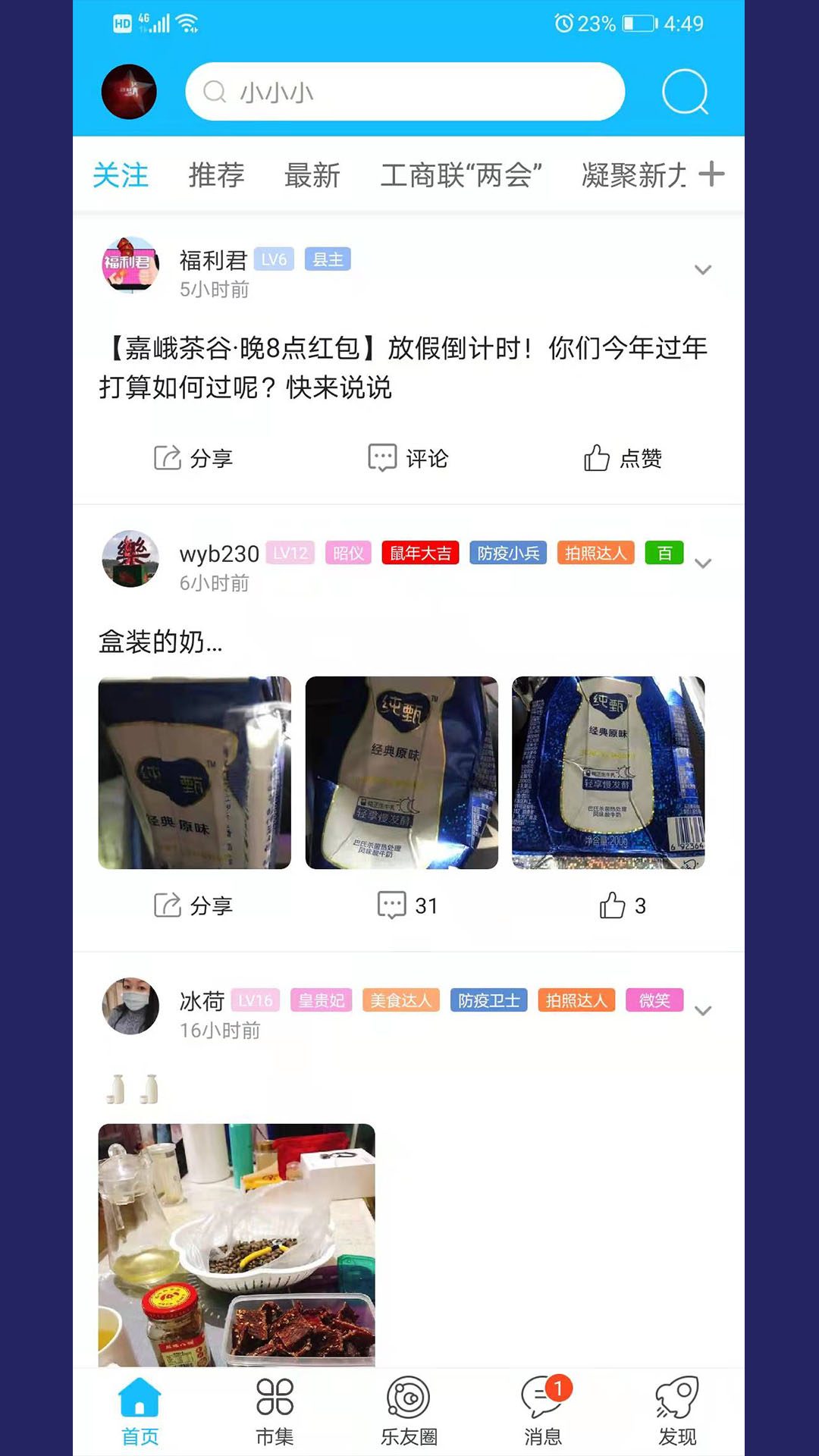This screenshot has width=819, height=1456.
Task: Expand options menu on 福利君's post
Action: (704, 269)
